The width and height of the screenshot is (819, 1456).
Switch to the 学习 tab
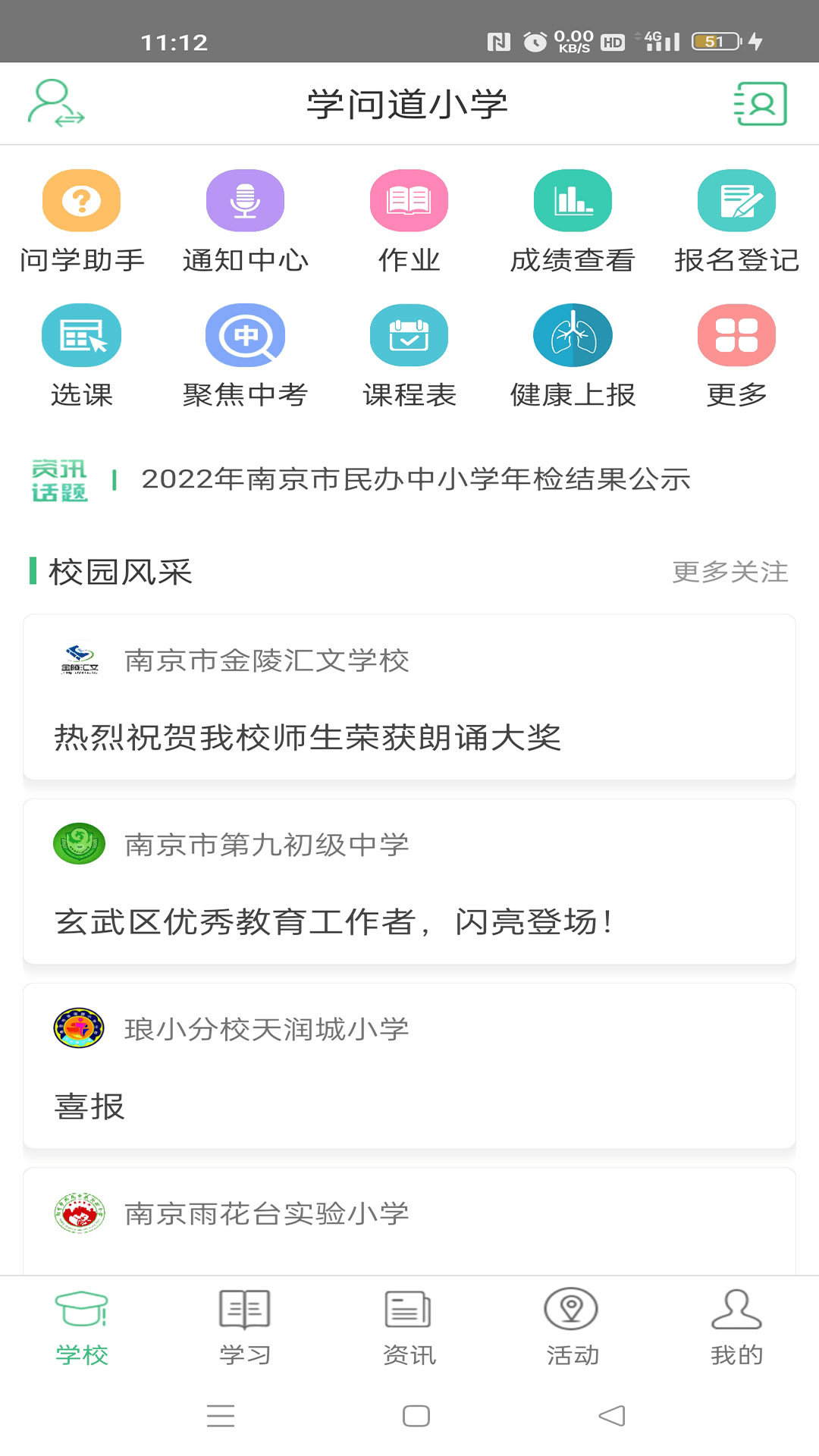(x=245, y=1329)
